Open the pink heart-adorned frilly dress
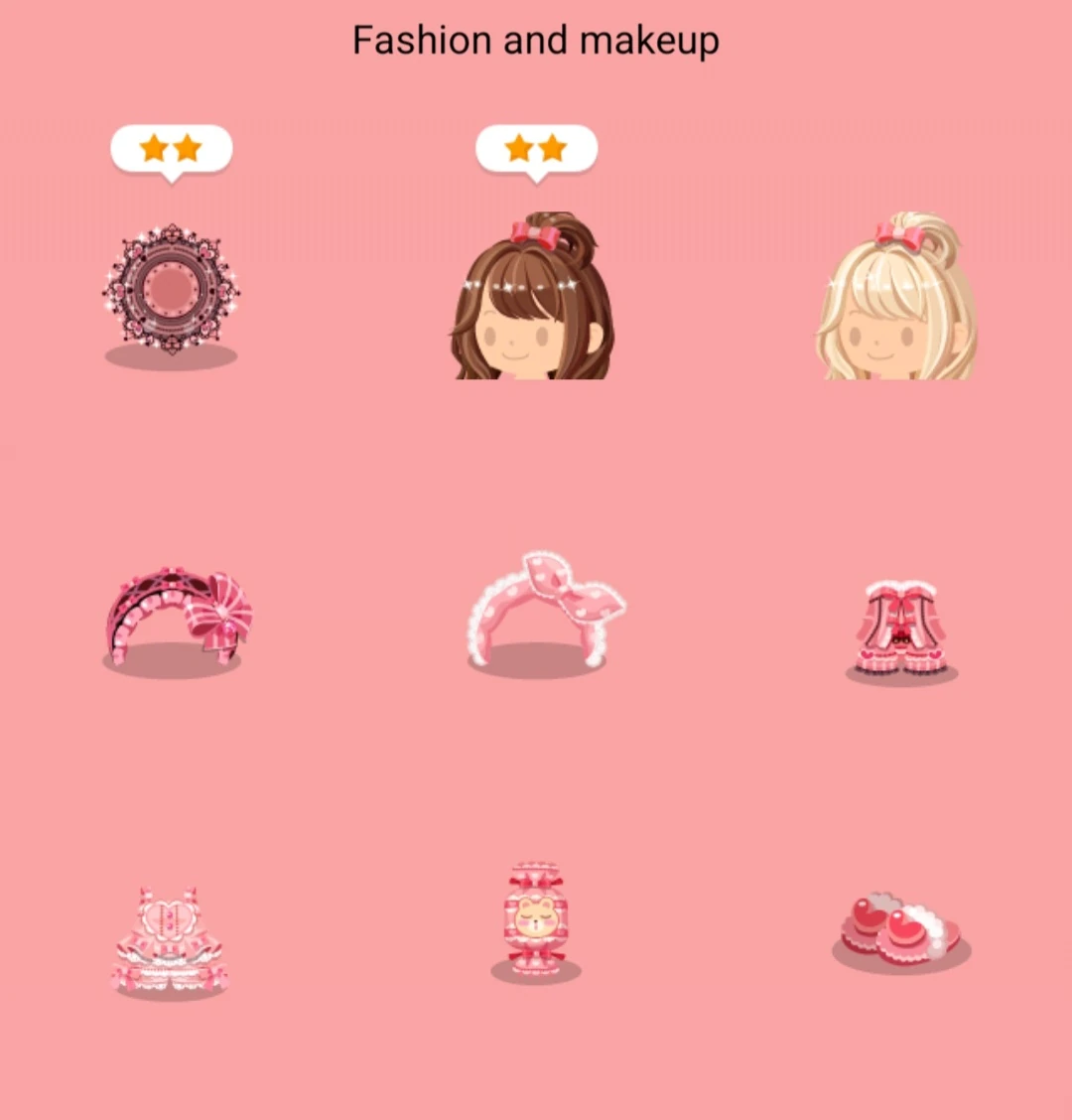 pyautogui.click(x=171, y=928)
